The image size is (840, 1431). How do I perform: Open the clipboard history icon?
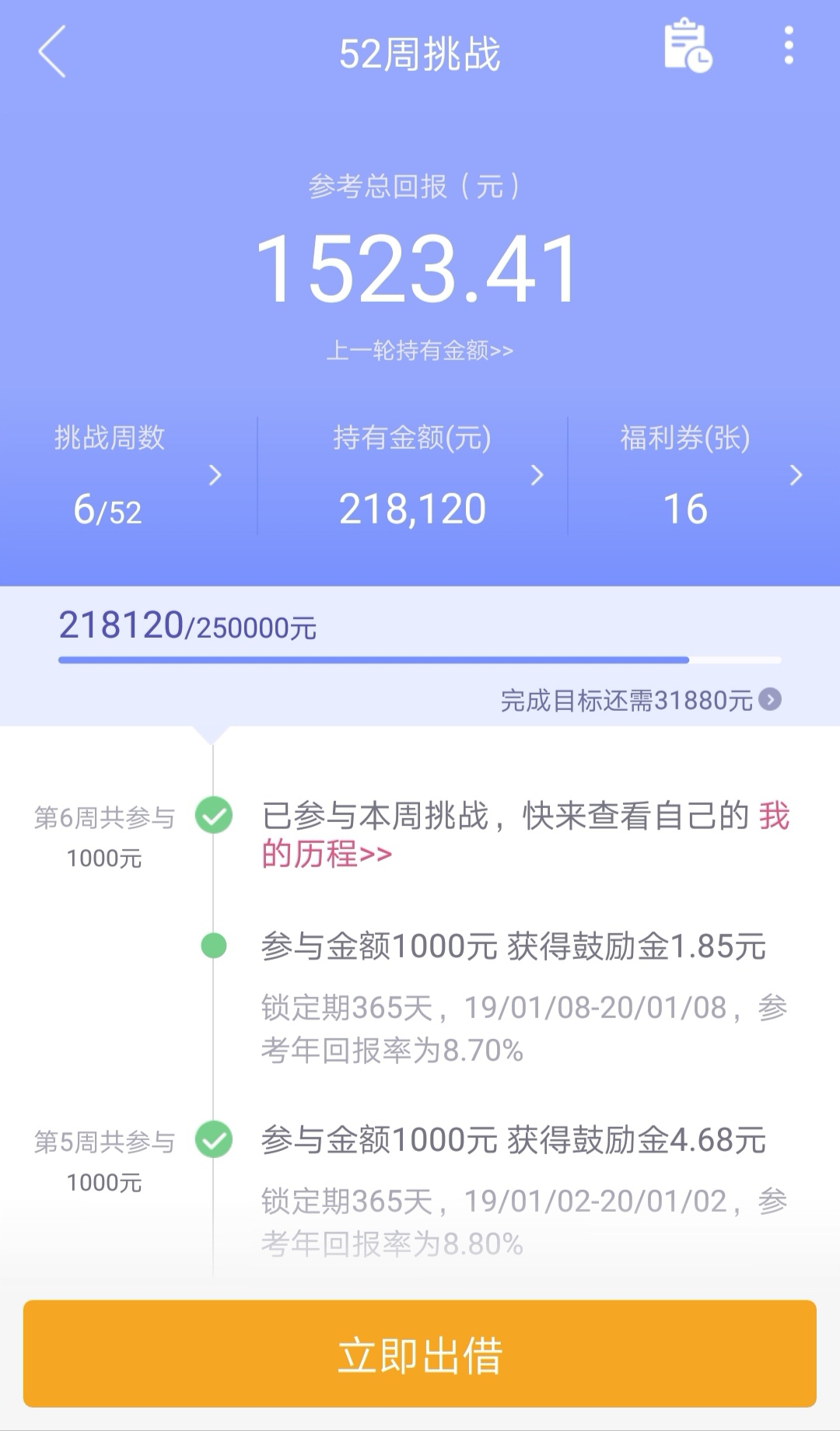(x=688, y=46)
